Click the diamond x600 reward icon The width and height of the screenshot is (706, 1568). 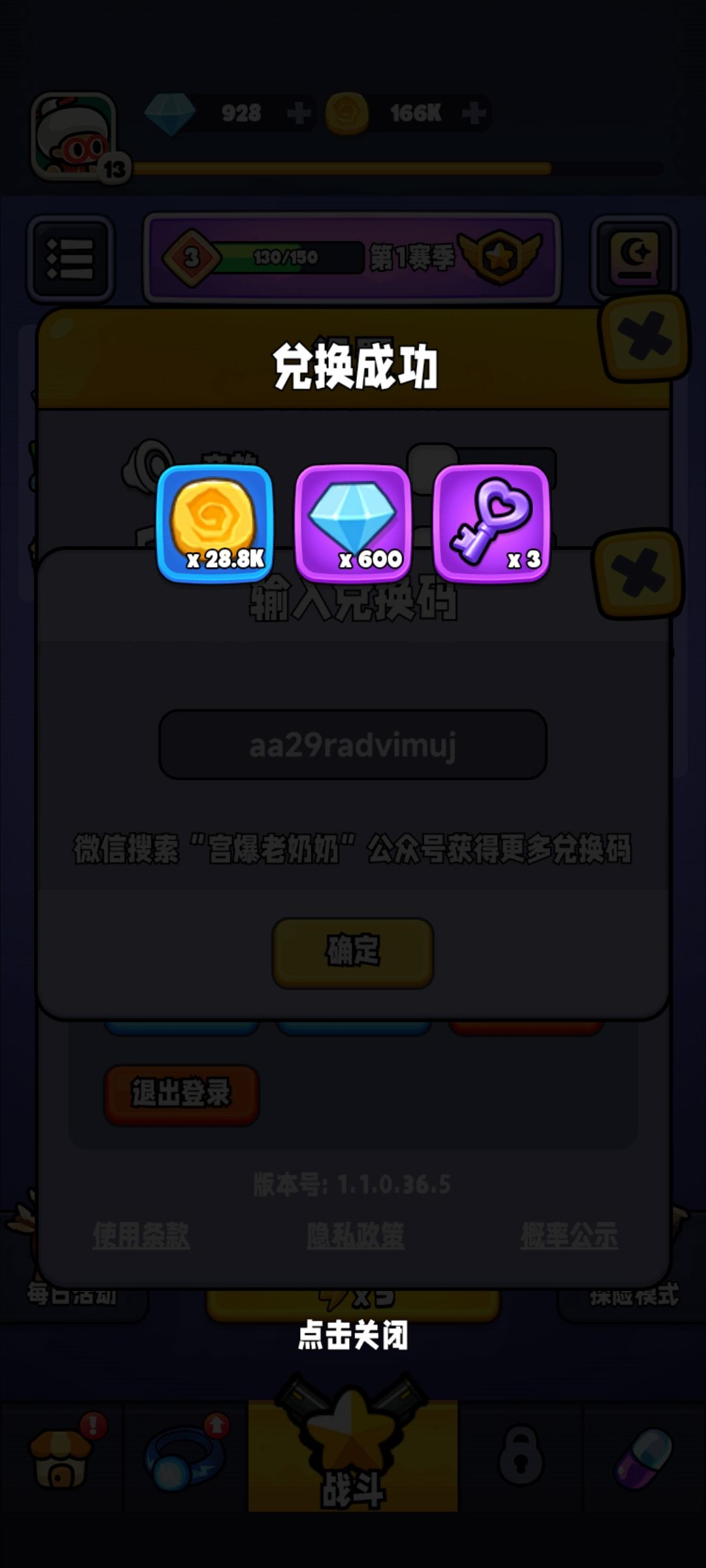(x=352, y=523)
